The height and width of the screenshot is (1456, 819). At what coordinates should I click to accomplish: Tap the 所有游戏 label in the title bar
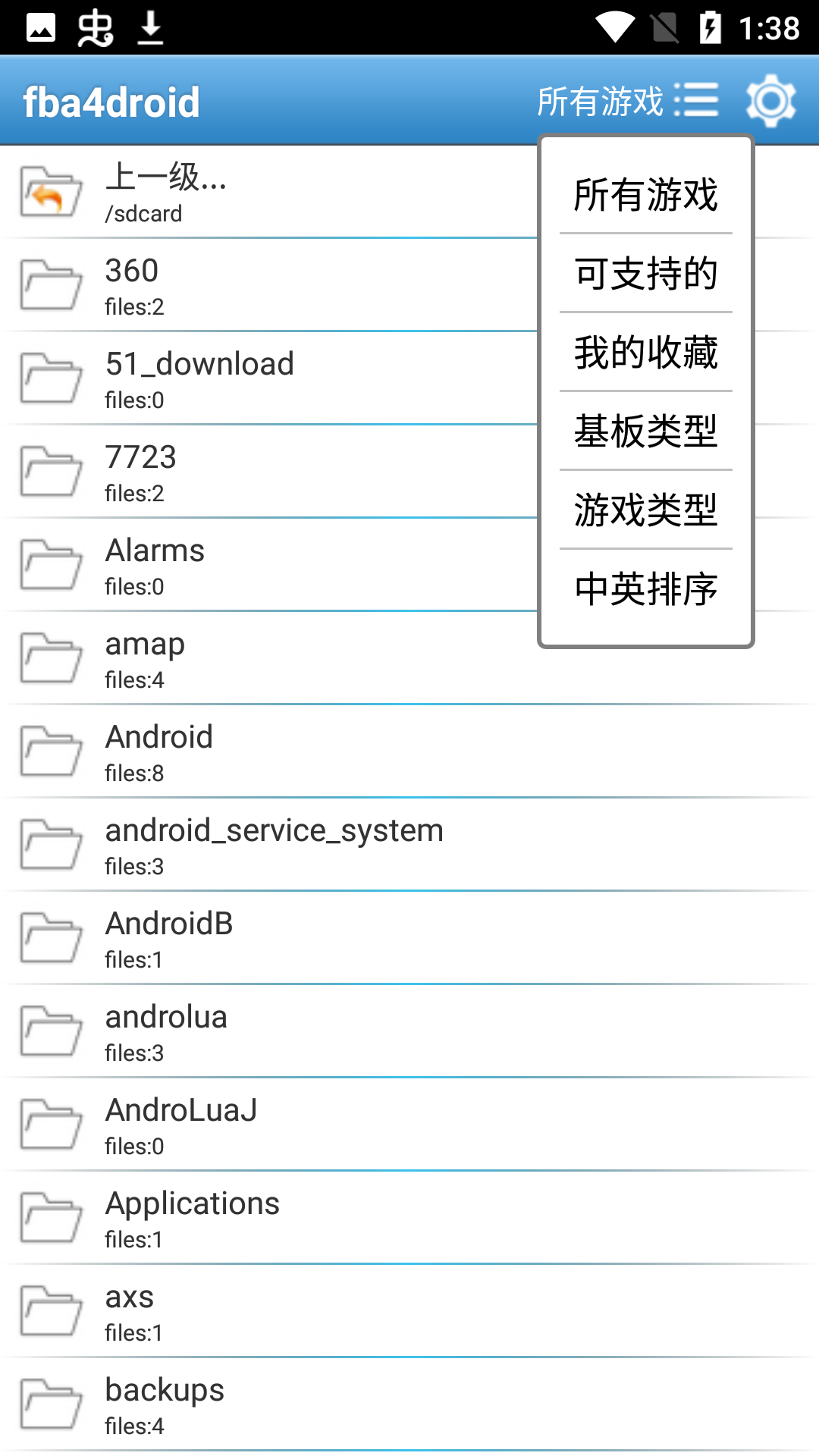(599, 99)
